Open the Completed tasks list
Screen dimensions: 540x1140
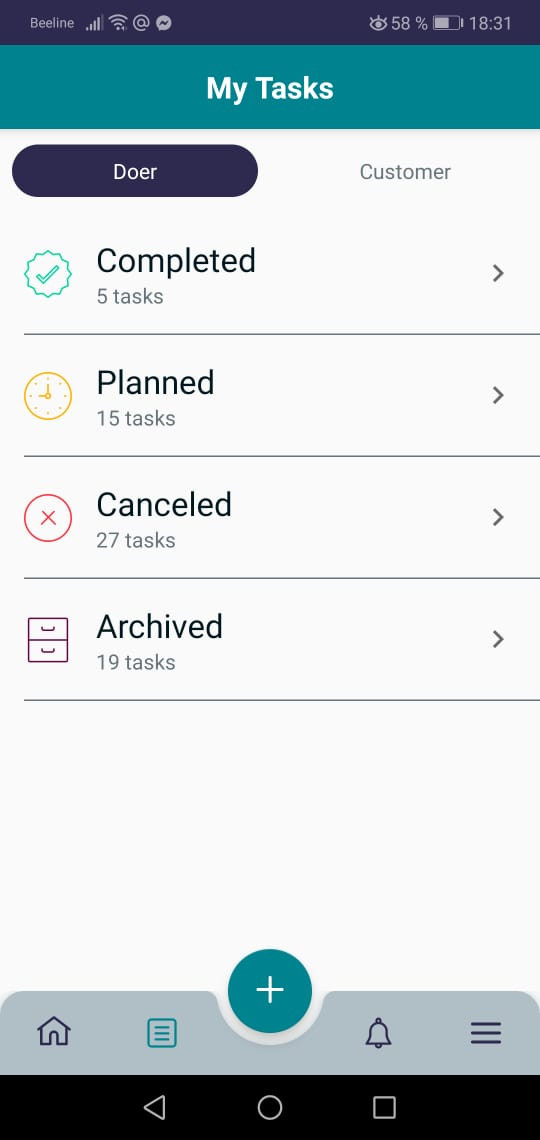point(270,274)
